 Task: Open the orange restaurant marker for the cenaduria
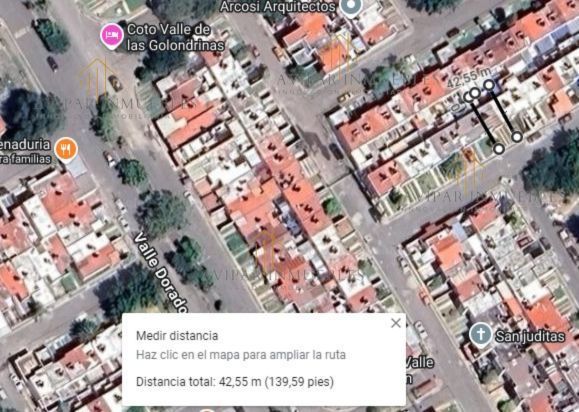coord(66,150)
